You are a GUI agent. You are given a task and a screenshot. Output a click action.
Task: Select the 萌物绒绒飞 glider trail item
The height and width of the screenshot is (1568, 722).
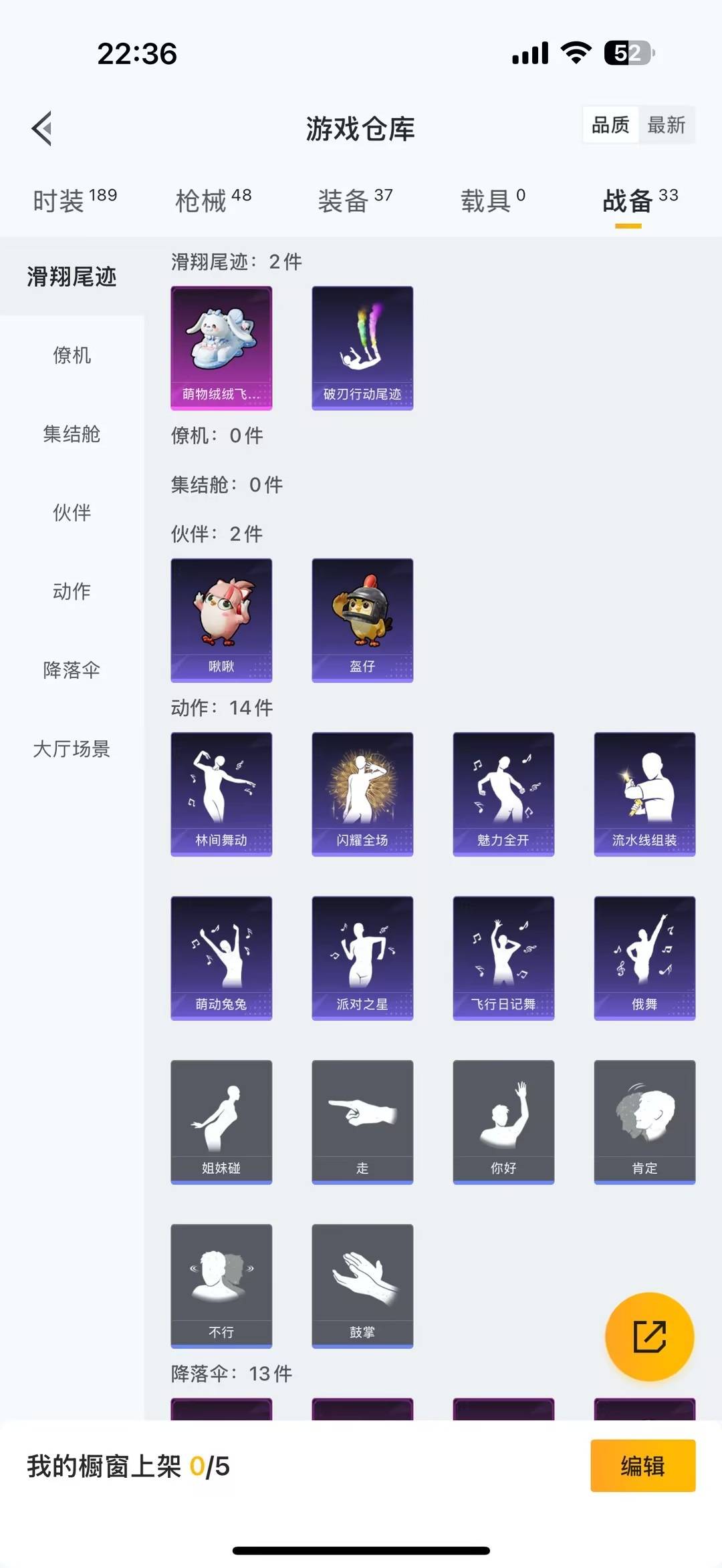click(x=221, y=347)
